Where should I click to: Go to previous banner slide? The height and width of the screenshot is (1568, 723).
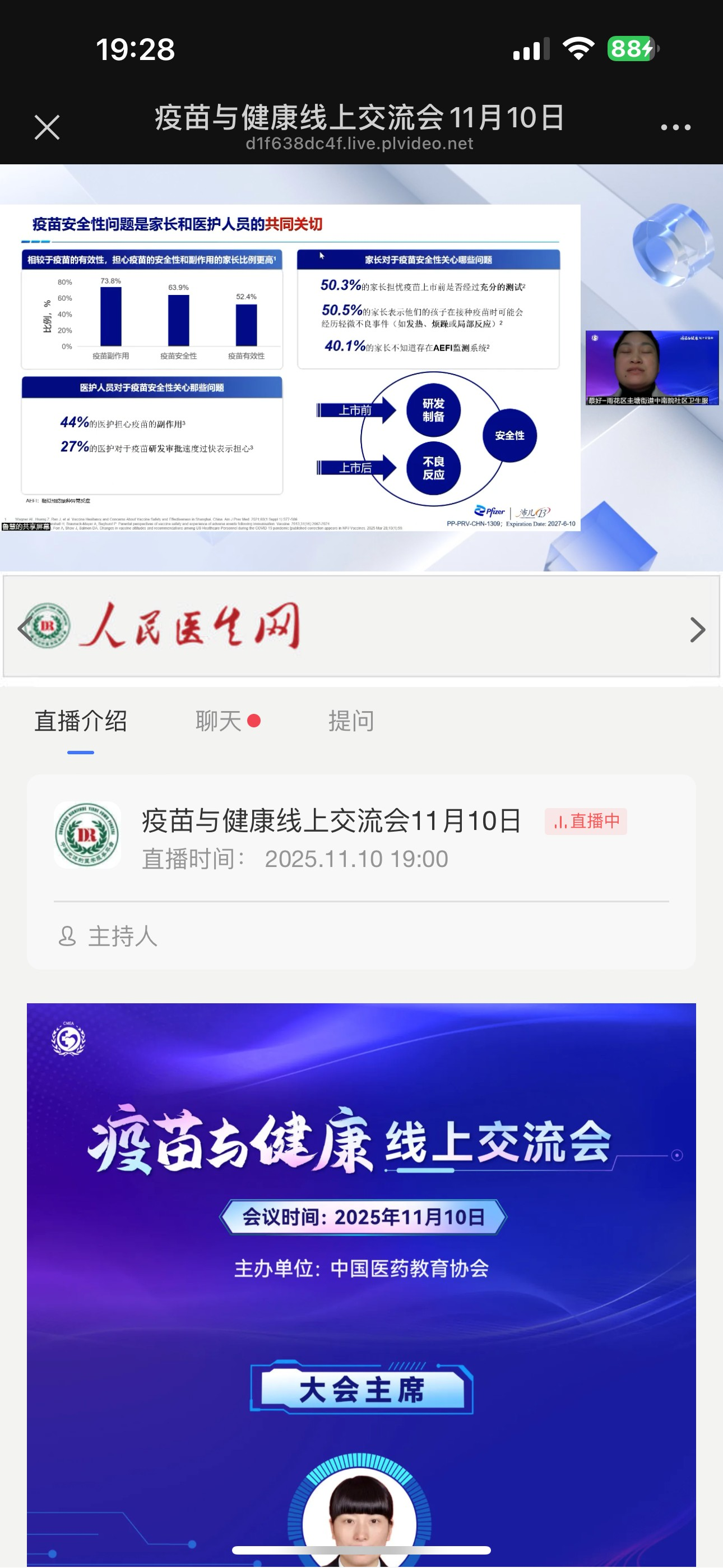[x=25, y=628]
